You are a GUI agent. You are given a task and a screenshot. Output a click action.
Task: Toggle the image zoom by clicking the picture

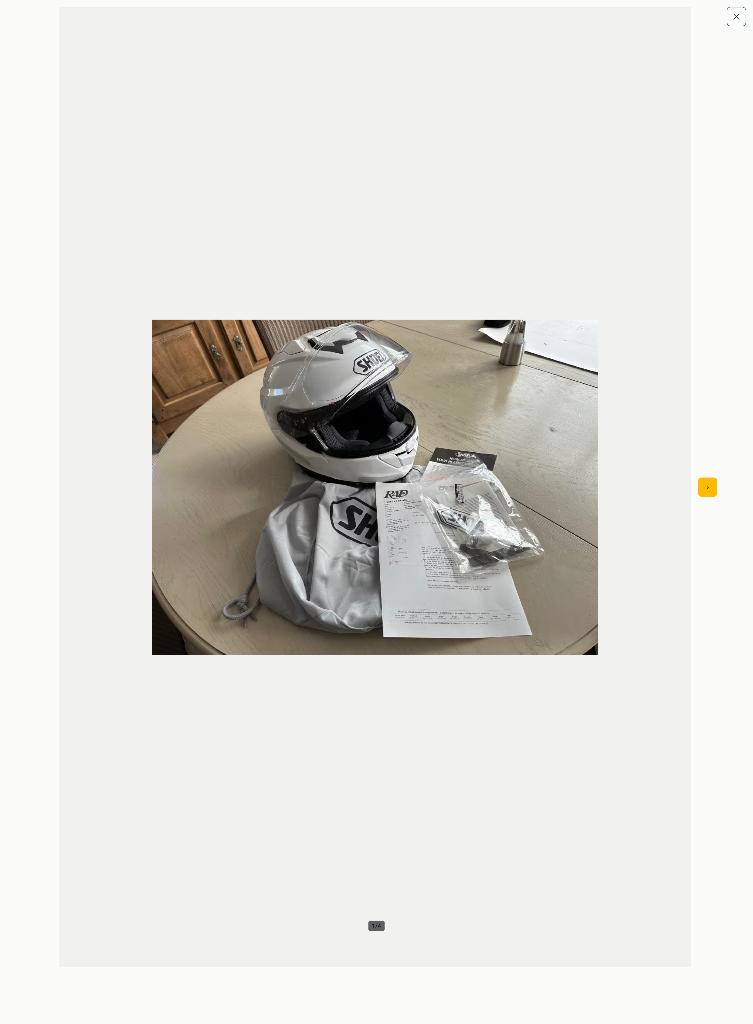[374, 486]
